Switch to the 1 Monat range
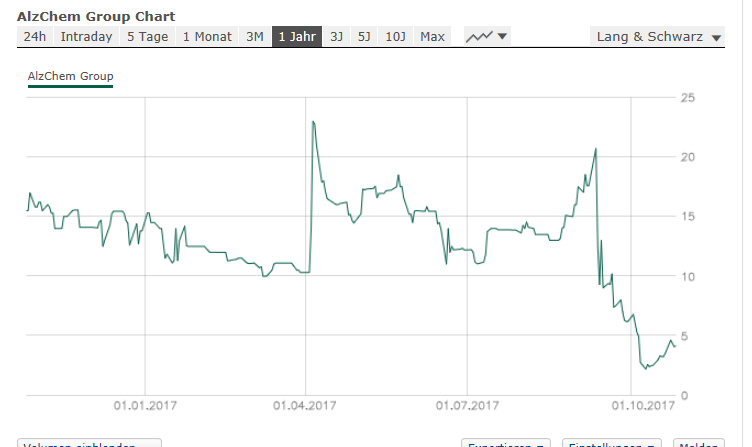Screen dimensions: 752x447 [x=207, y=37]
